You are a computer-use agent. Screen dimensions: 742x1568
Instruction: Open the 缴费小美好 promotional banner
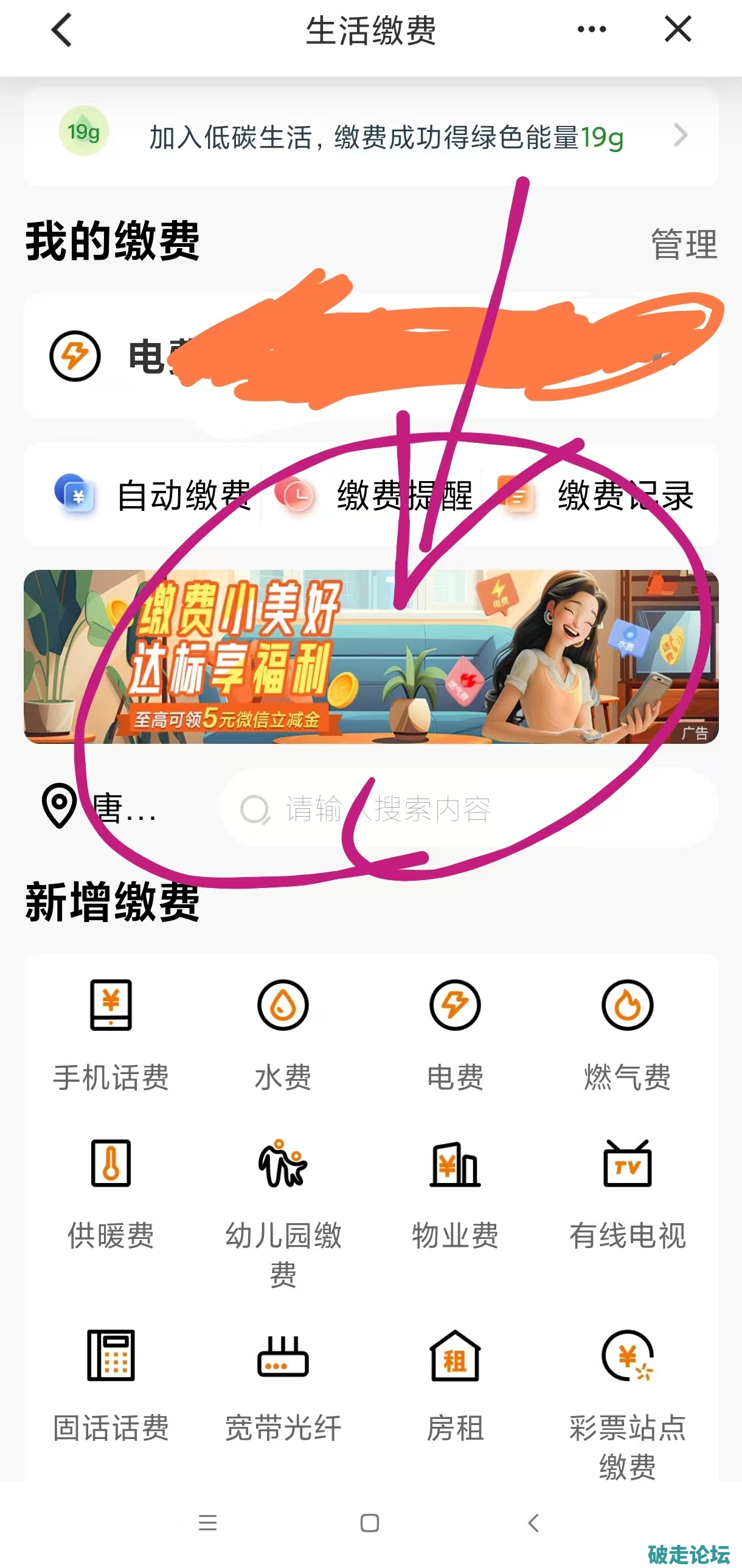coord(370,656)
